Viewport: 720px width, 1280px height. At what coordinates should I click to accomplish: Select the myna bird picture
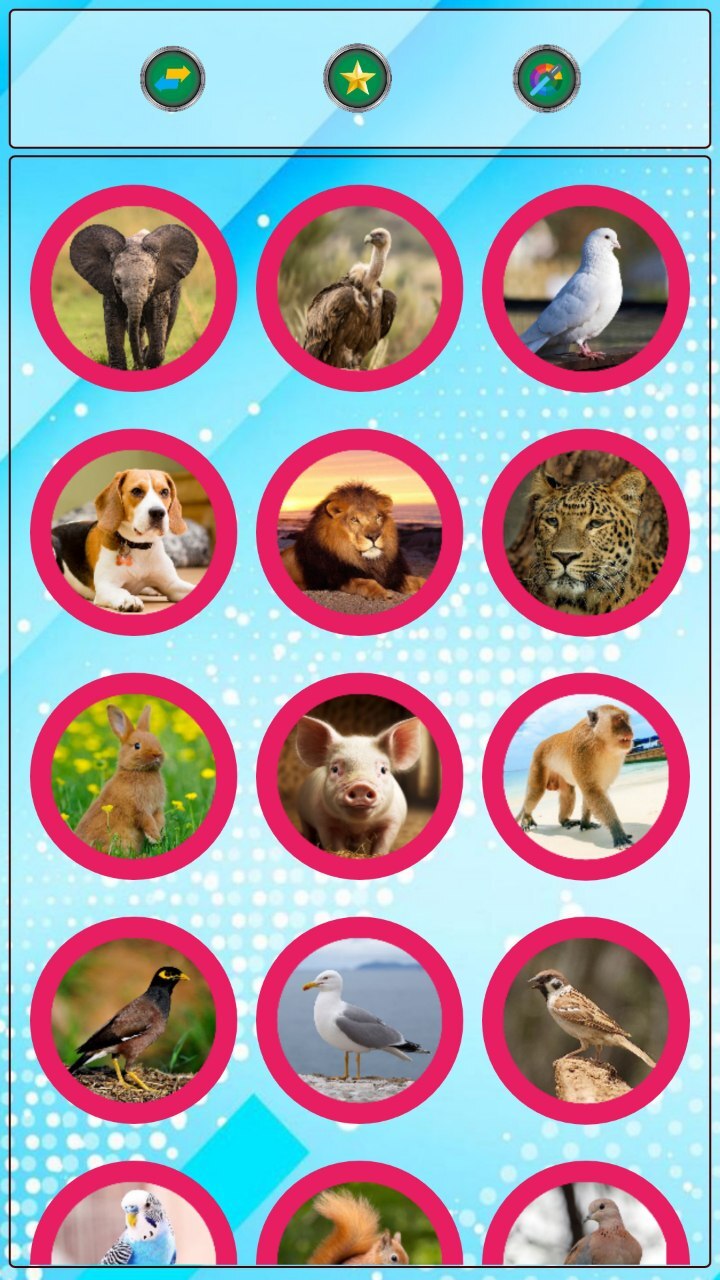134,1020
